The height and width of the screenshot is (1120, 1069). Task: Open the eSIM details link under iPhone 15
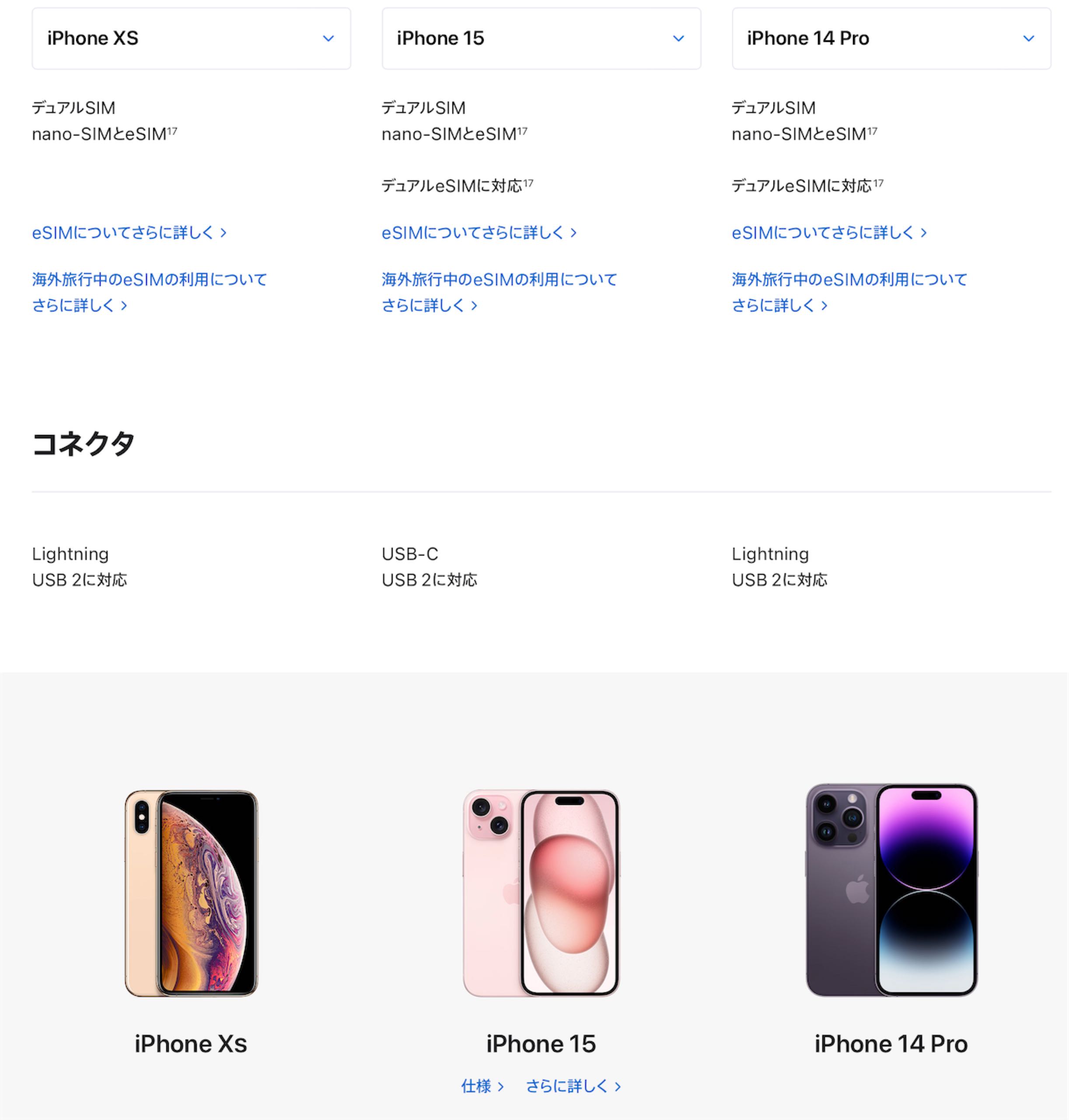(479, 233)
